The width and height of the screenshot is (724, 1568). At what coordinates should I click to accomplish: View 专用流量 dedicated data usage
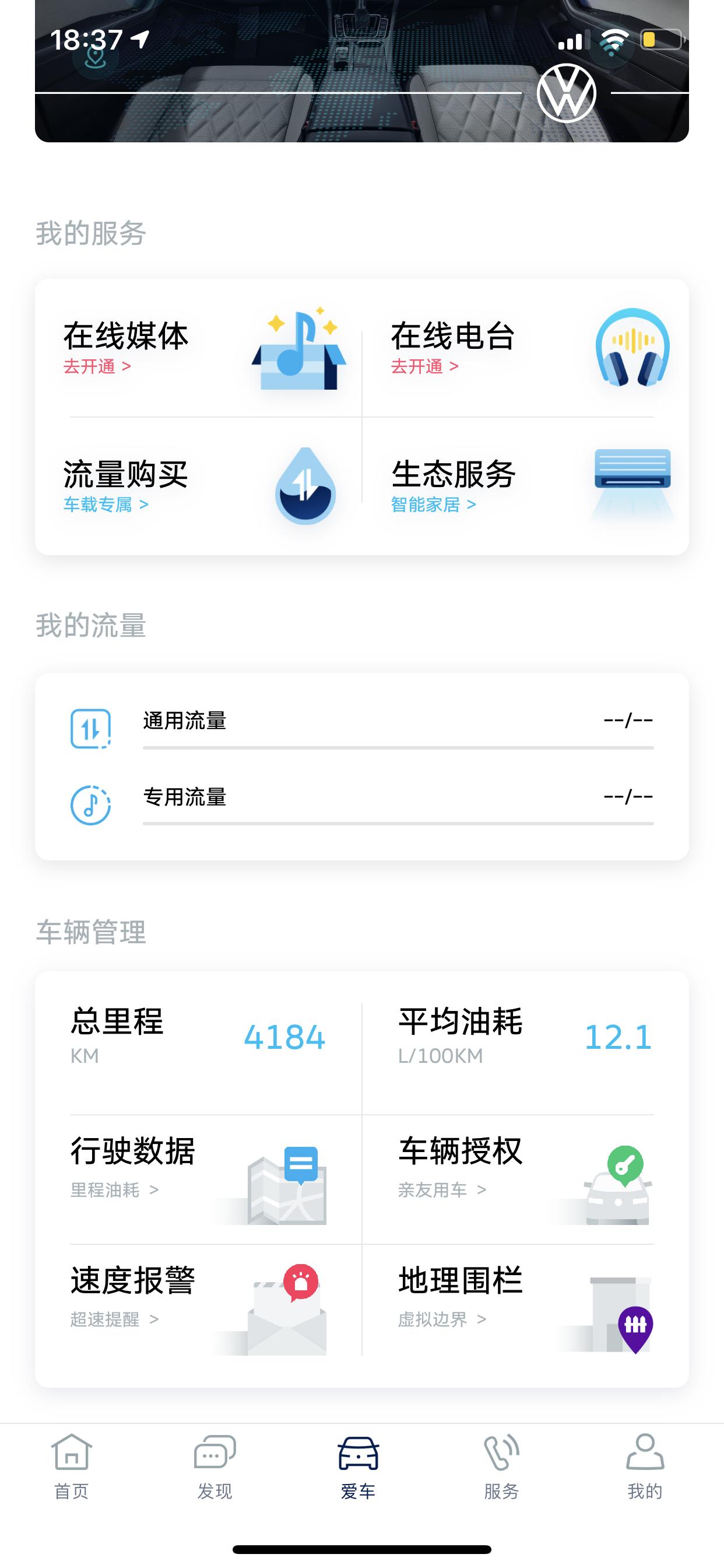coord(362,804)
